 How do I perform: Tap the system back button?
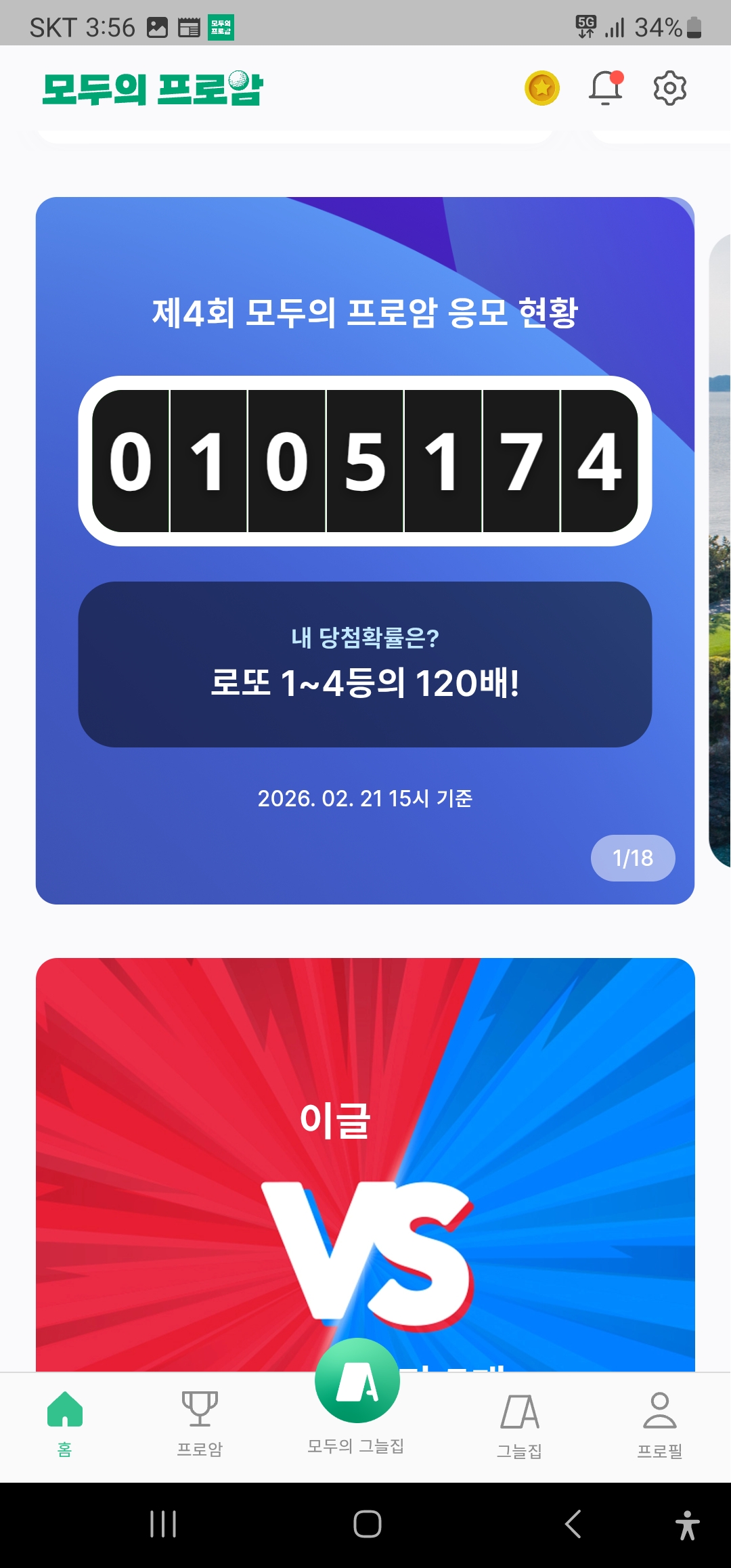tap(573, 1524)
